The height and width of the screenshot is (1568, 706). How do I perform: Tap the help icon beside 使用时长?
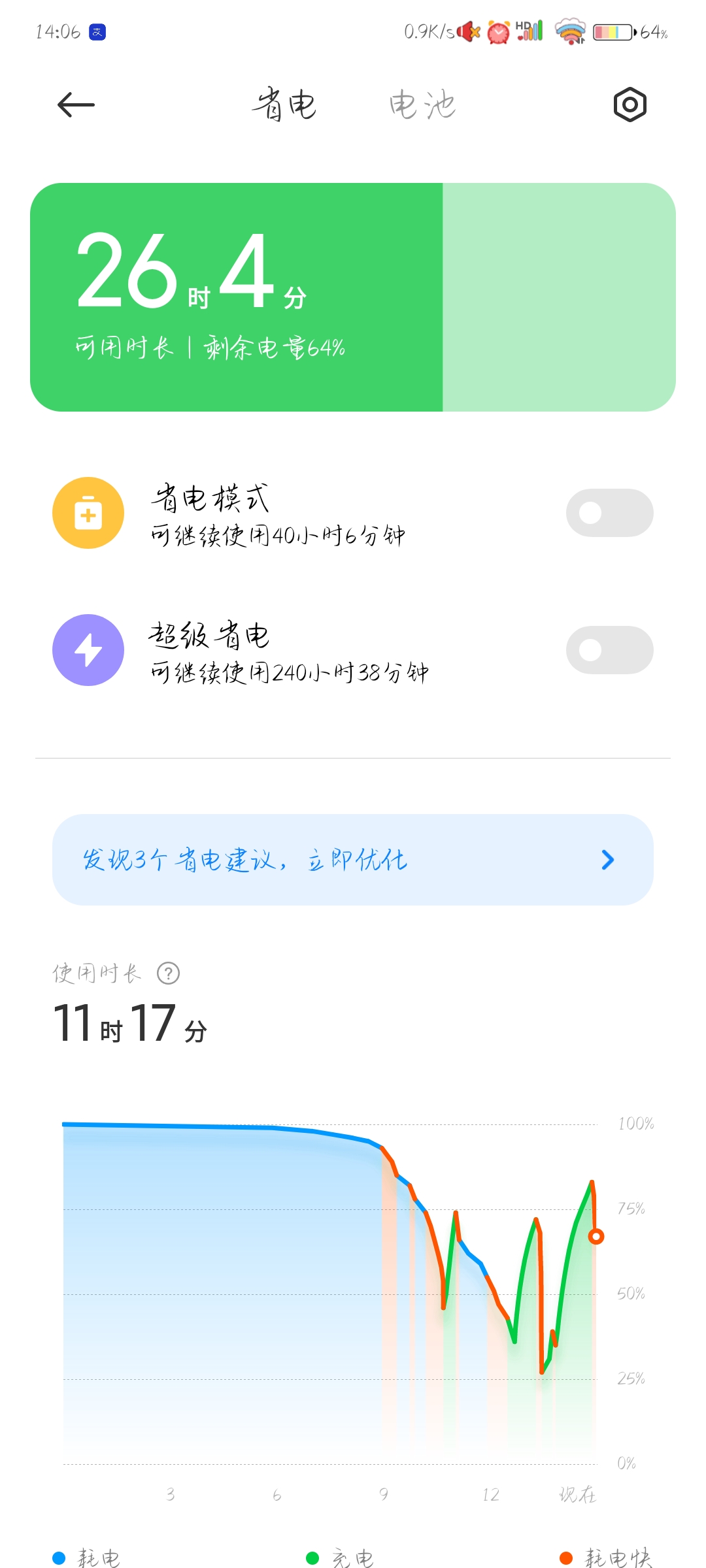point(169,973)
